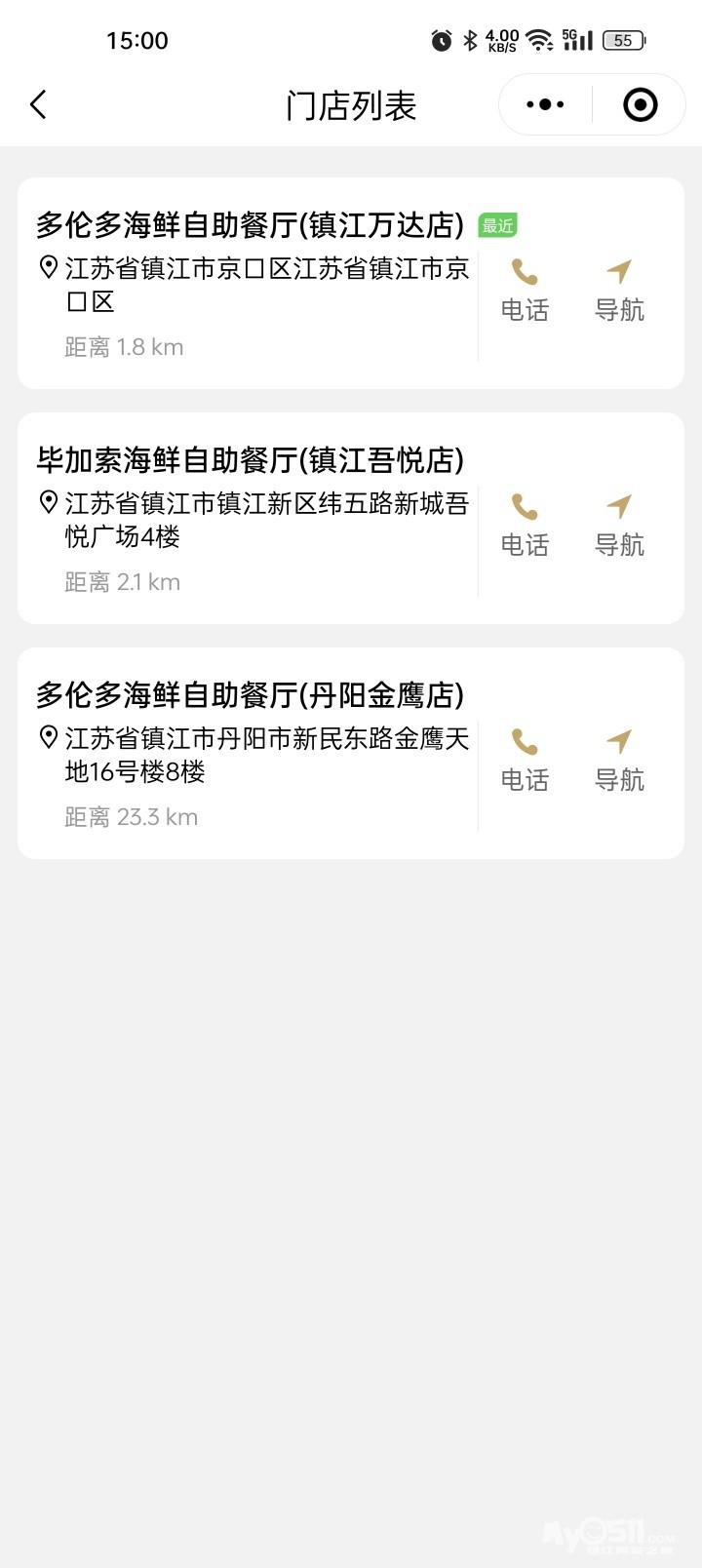Phone the 多伦多 丹阳金鹰店 store
The width and height of the screenshot is (702, 1568).
(525, 761)
